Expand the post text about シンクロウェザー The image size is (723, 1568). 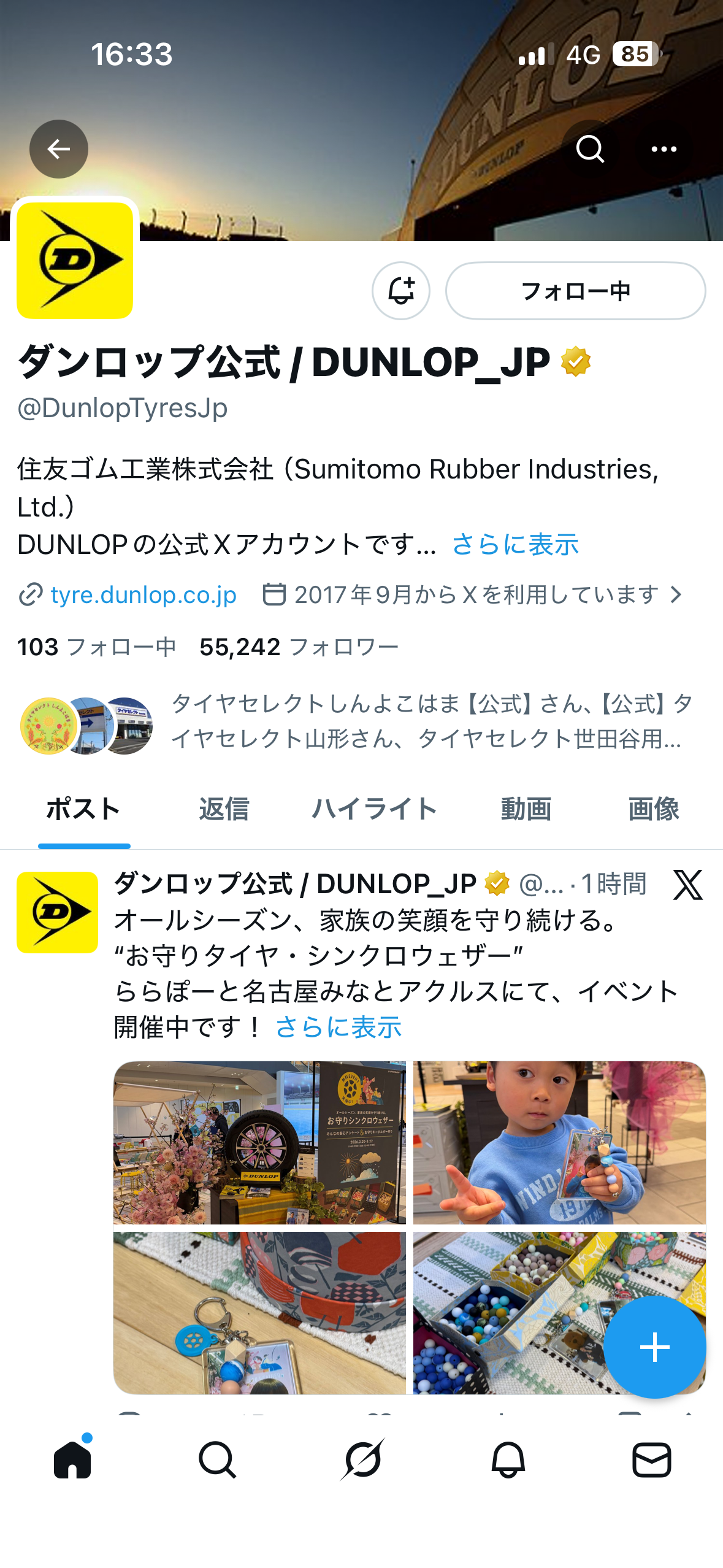[x=339, y=1027]
